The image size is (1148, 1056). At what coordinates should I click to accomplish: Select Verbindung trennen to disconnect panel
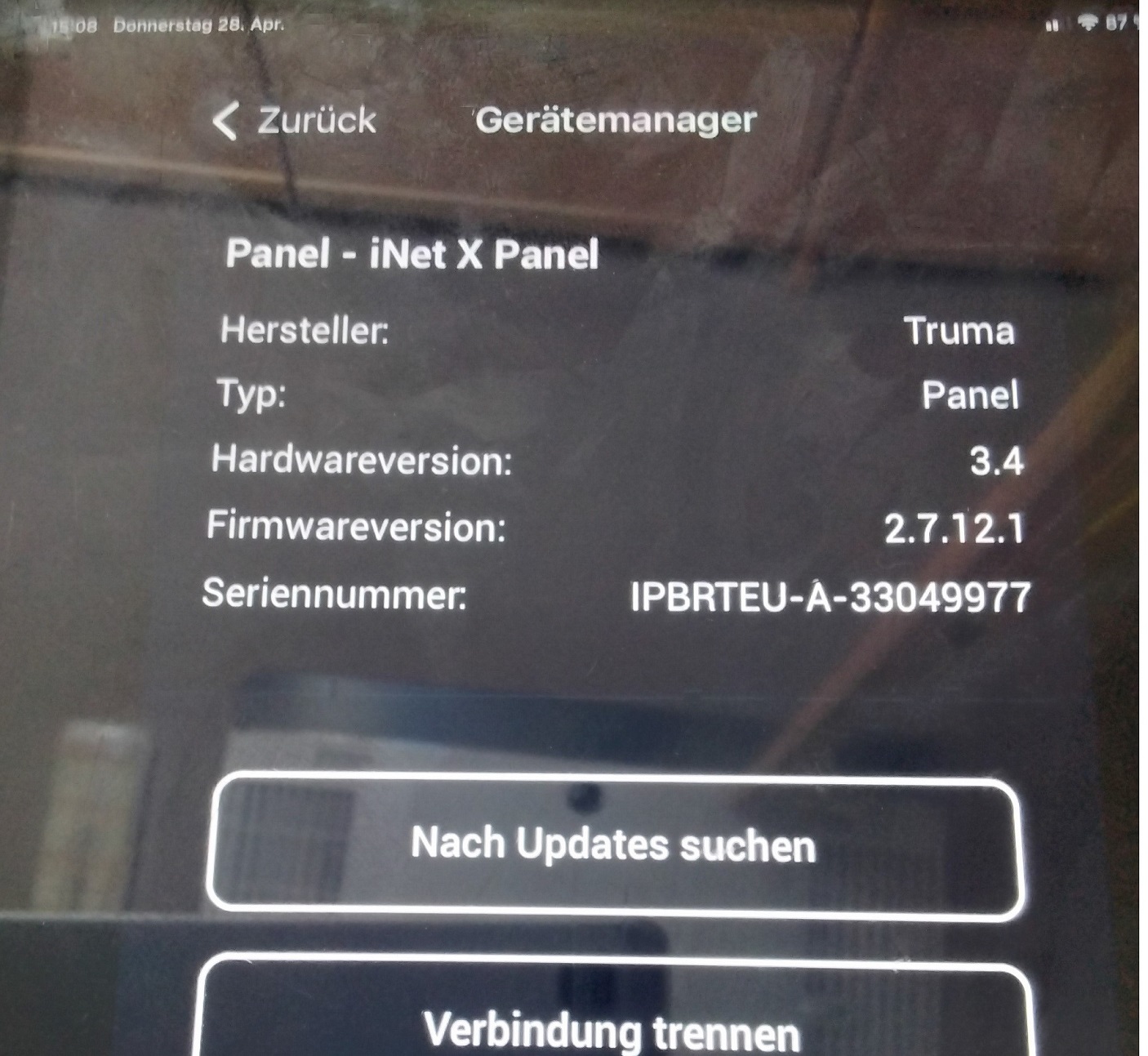pyautogui.click(x=614, y=1027)
